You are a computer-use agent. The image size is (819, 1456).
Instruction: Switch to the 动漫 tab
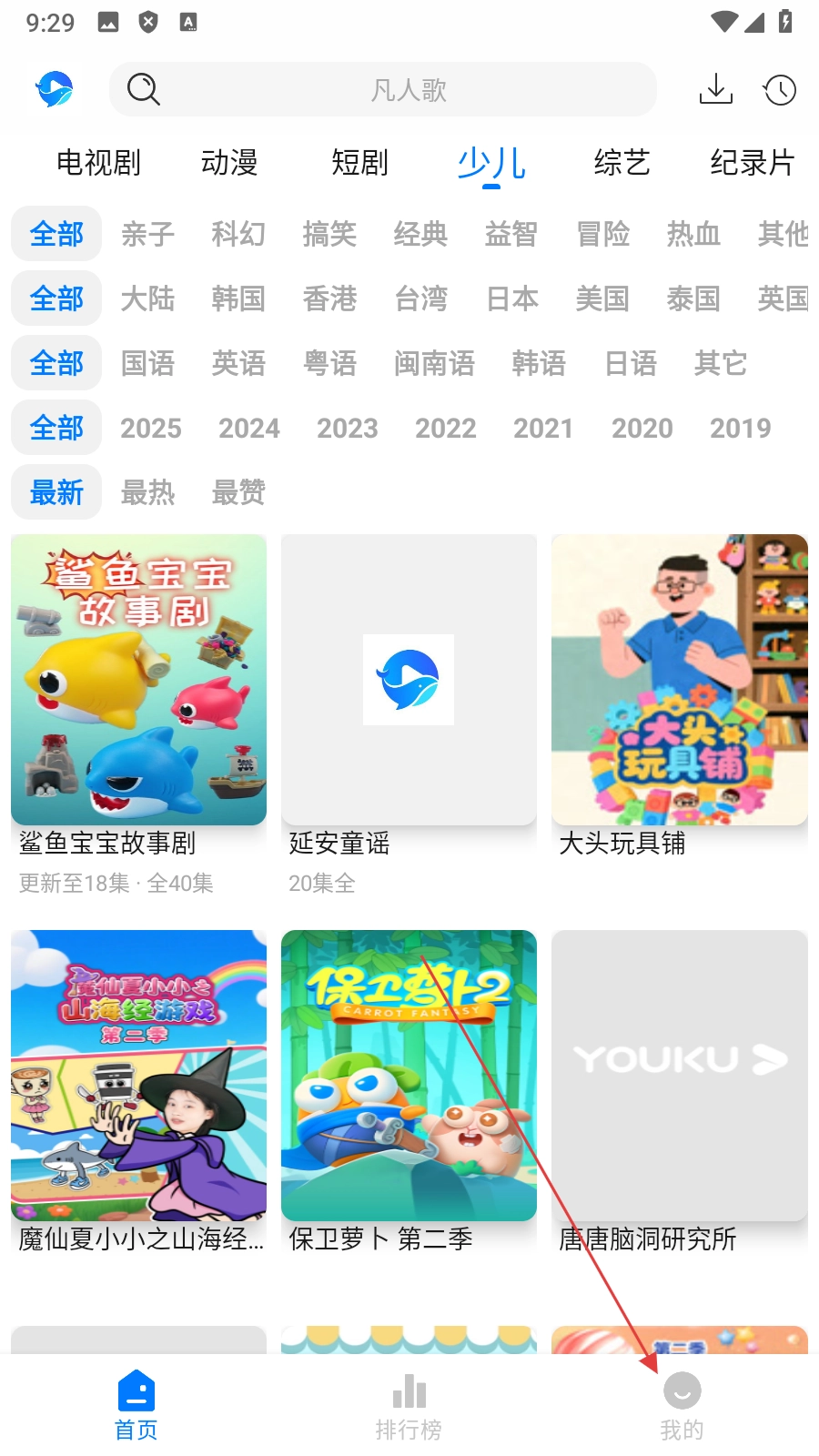pyautogui.click(x=229, y=163)
